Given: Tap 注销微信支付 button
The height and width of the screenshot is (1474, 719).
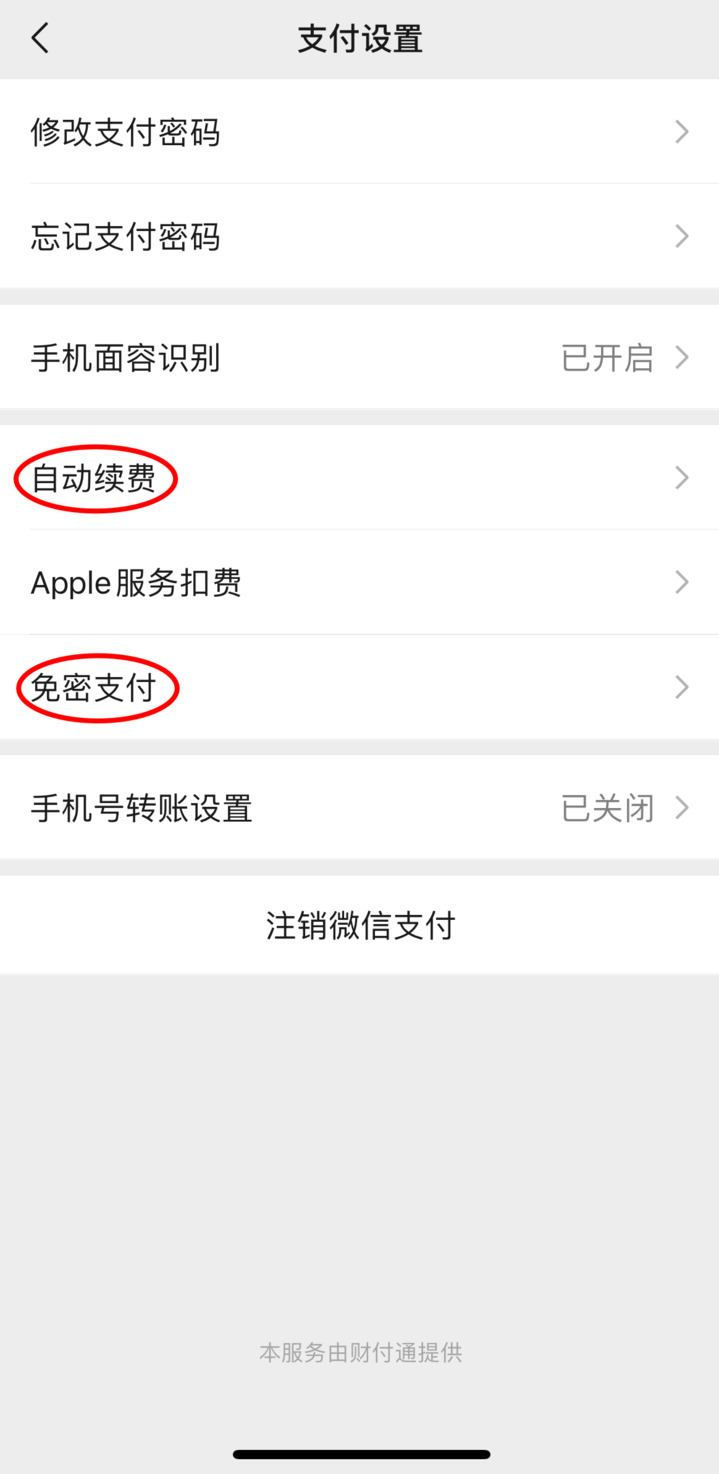Looking at the screenshot, I should click(359, 925).
